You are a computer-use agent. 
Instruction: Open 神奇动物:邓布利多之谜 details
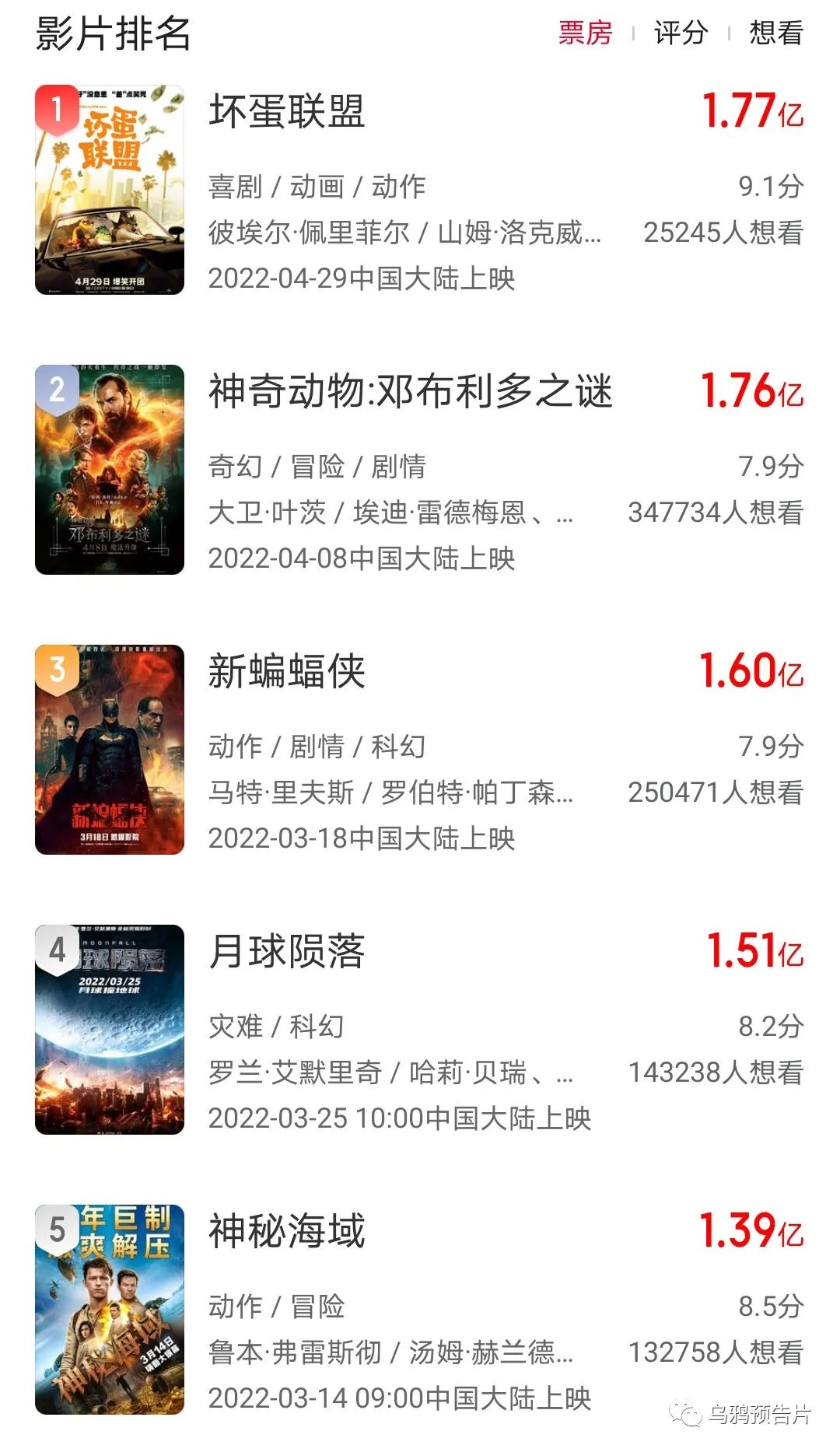(410, 391)
